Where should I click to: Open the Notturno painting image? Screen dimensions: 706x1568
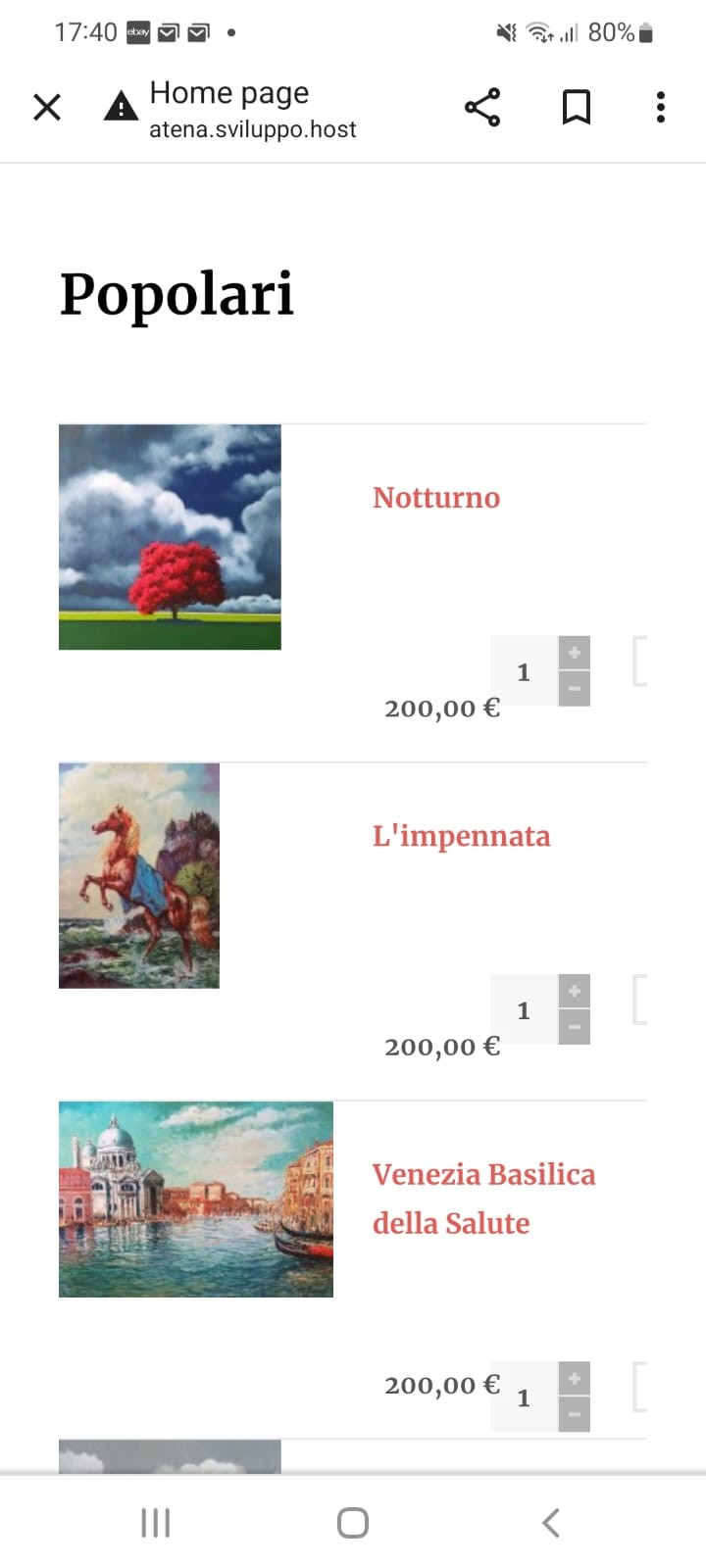point(170,537)
